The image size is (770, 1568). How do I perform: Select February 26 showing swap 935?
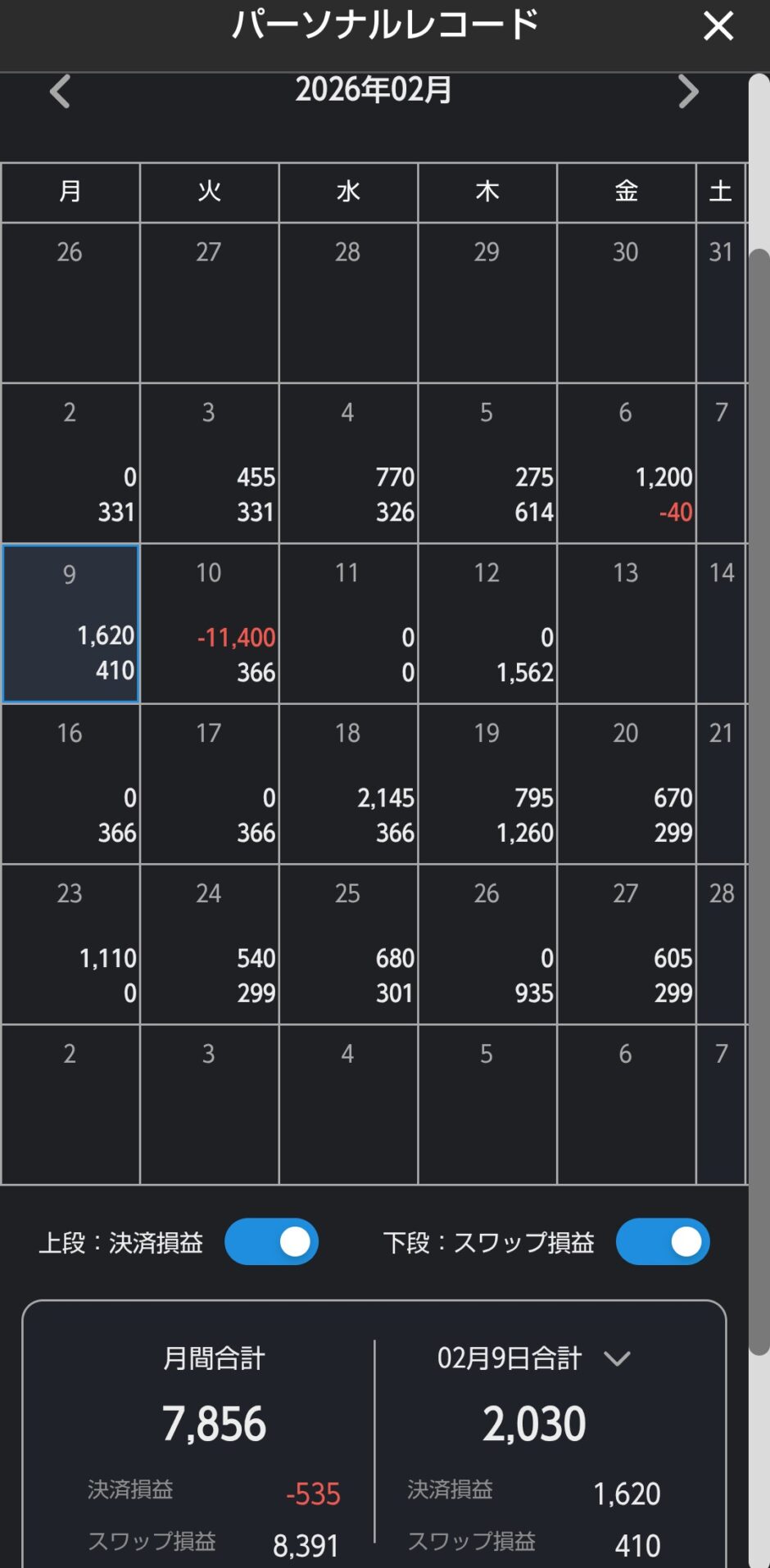487,944
